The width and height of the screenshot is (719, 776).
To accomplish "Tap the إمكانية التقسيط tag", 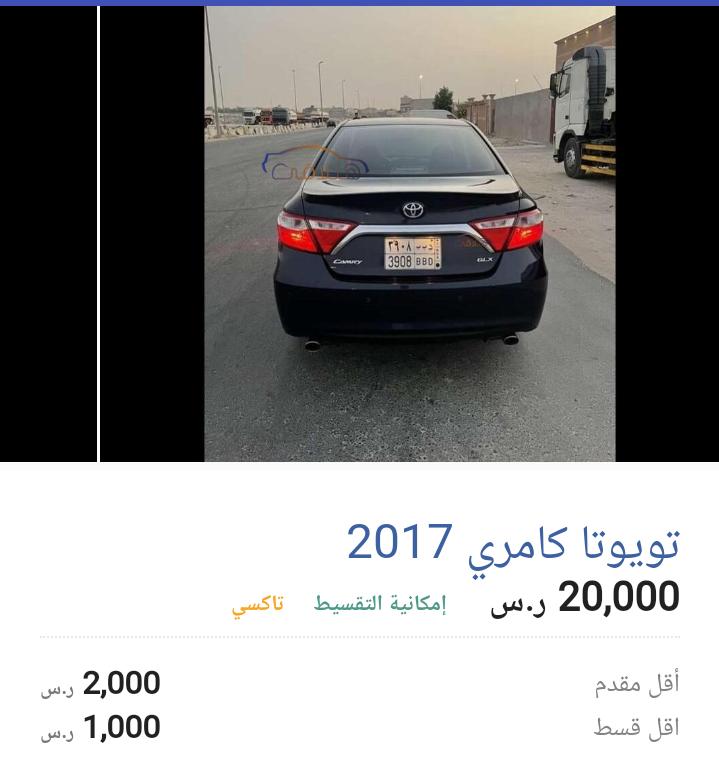I will pos(381,605).
